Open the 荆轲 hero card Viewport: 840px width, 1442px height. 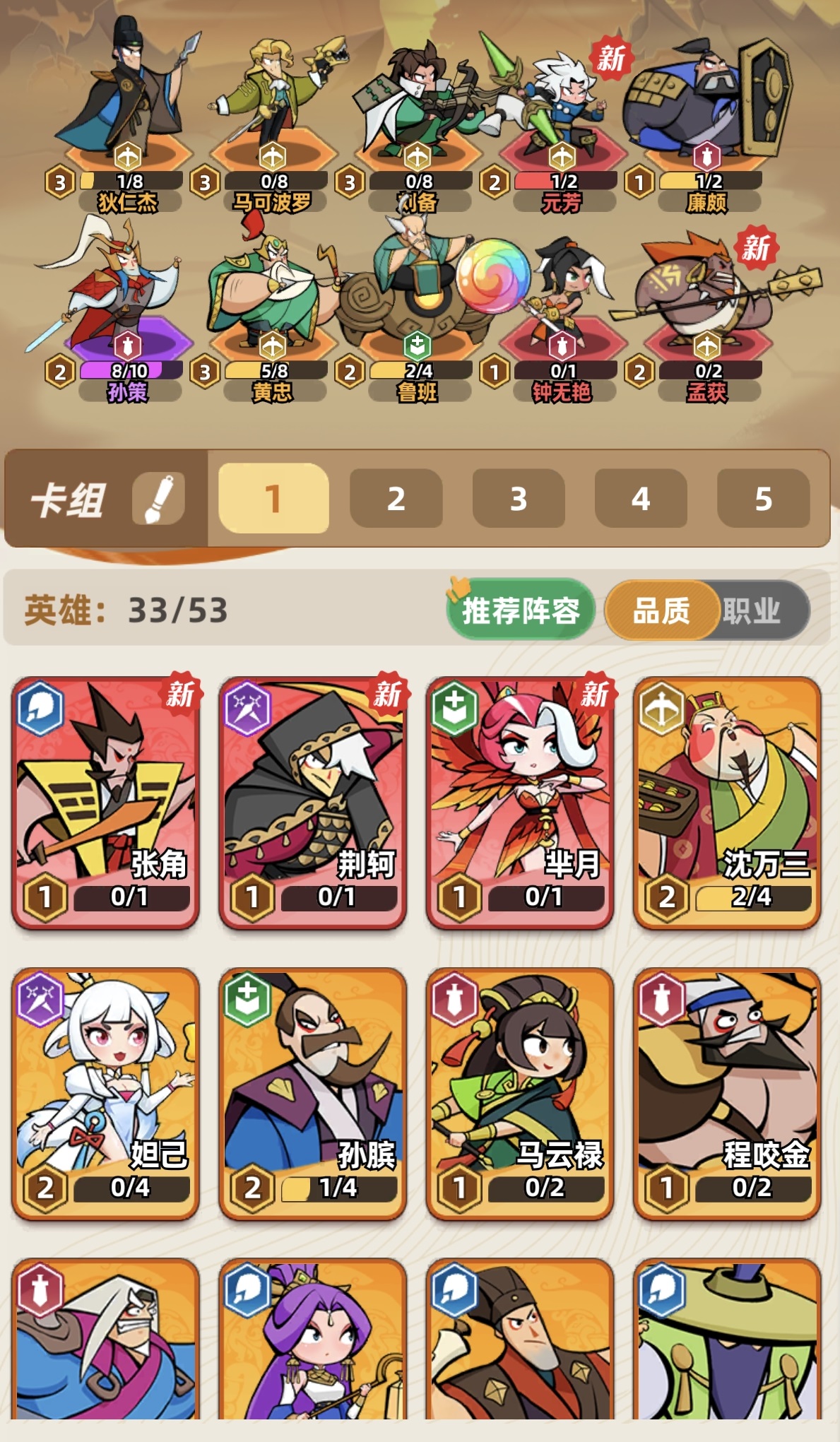312,802
